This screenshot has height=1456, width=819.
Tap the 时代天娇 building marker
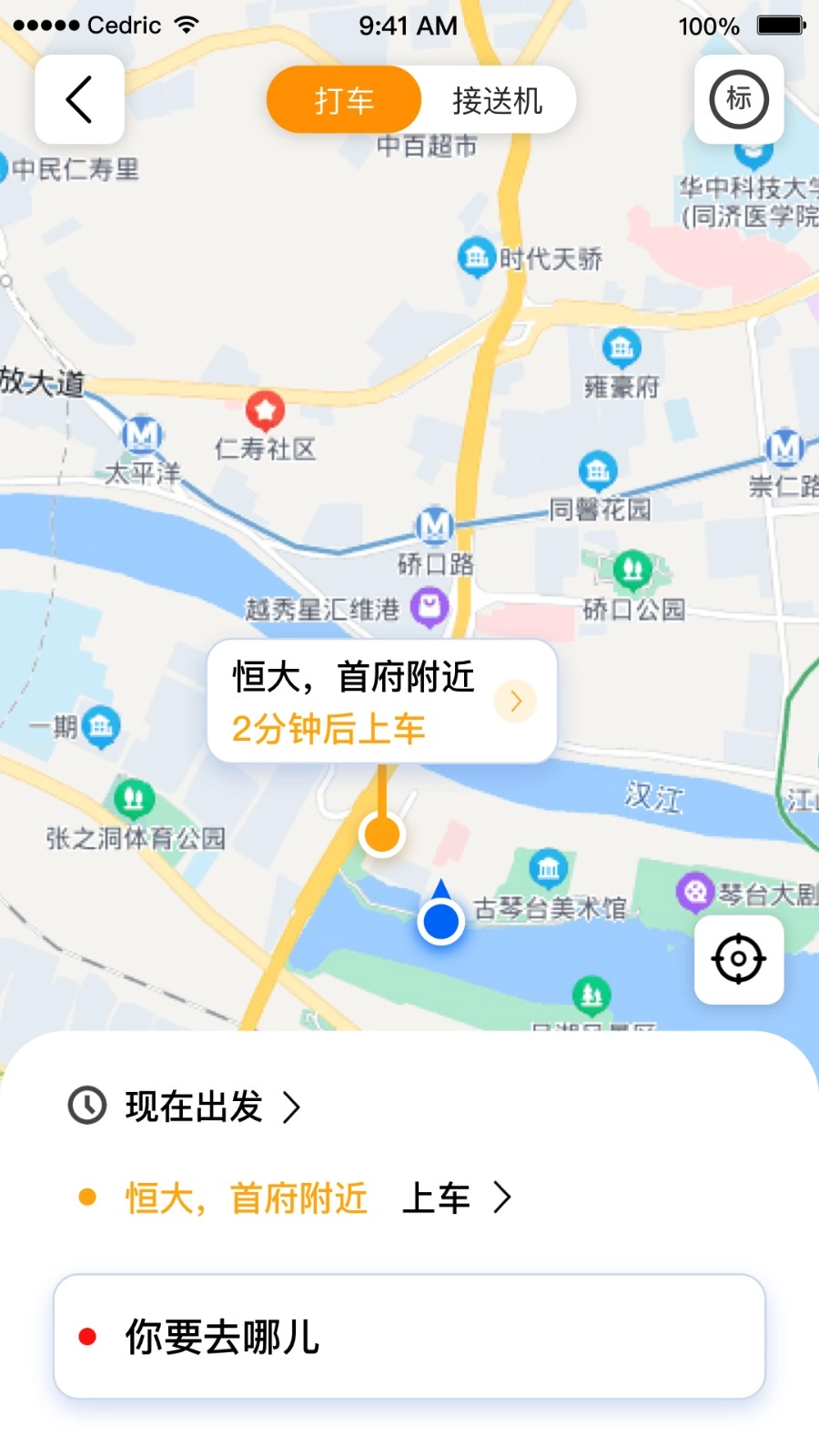pos(477,256)
